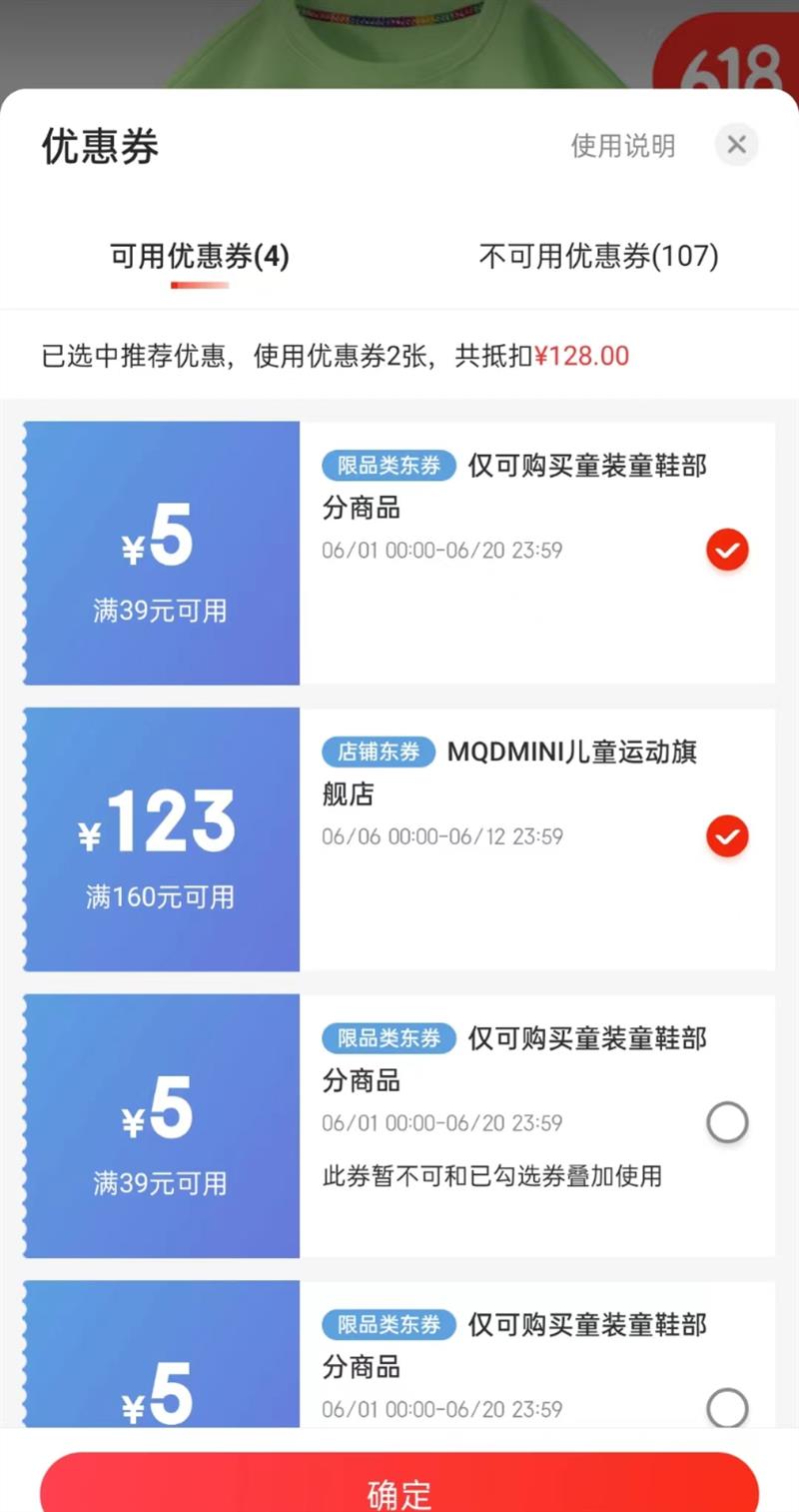
Task: Uncheck the ¥123 MQDMINI store coupon
Action: pyautogui.click(x=727, y=836)
